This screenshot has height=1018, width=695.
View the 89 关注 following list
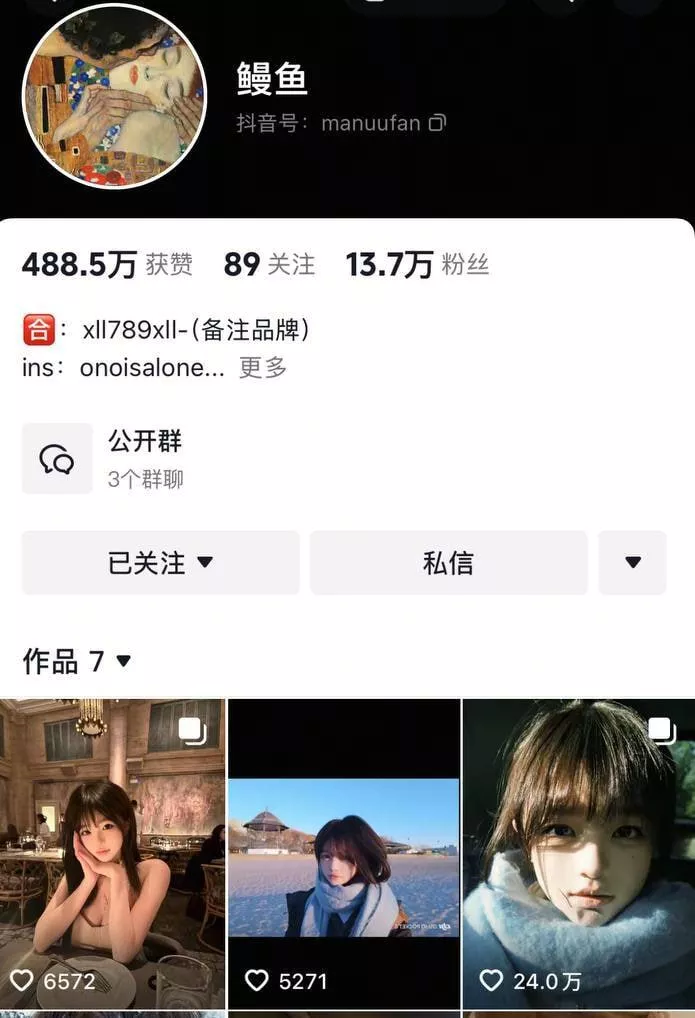[269, 265]
